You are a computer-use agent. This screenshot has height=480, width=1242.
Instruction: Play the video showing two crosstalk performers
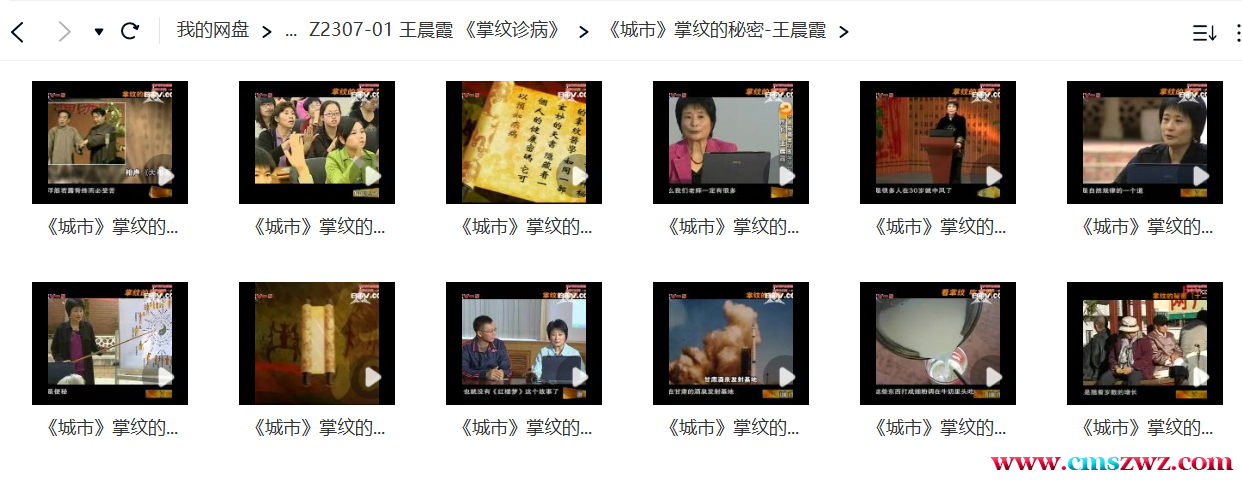[110, 142]
